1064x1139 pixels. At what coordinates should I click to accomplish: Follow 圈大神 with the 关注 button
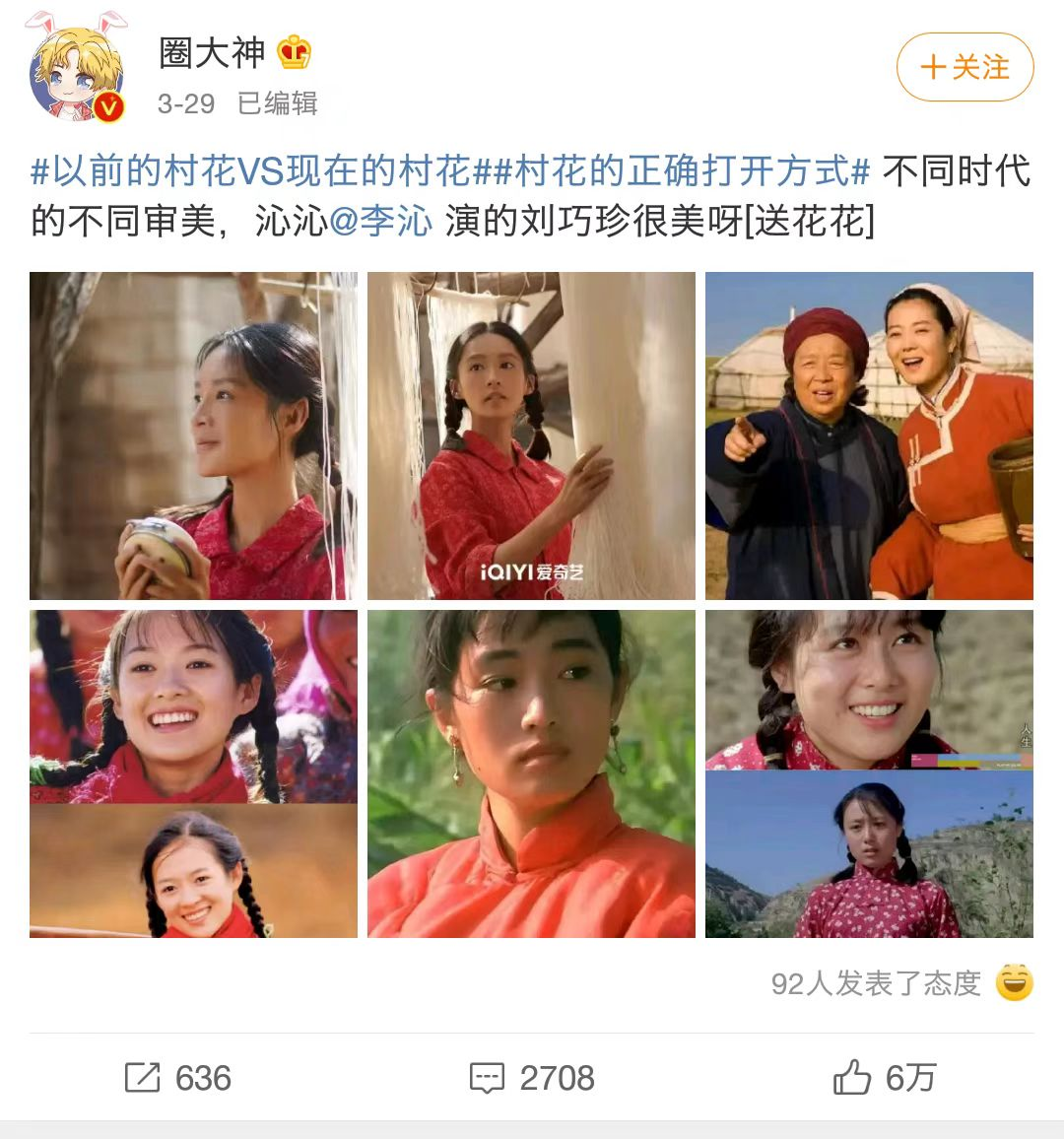964,67
